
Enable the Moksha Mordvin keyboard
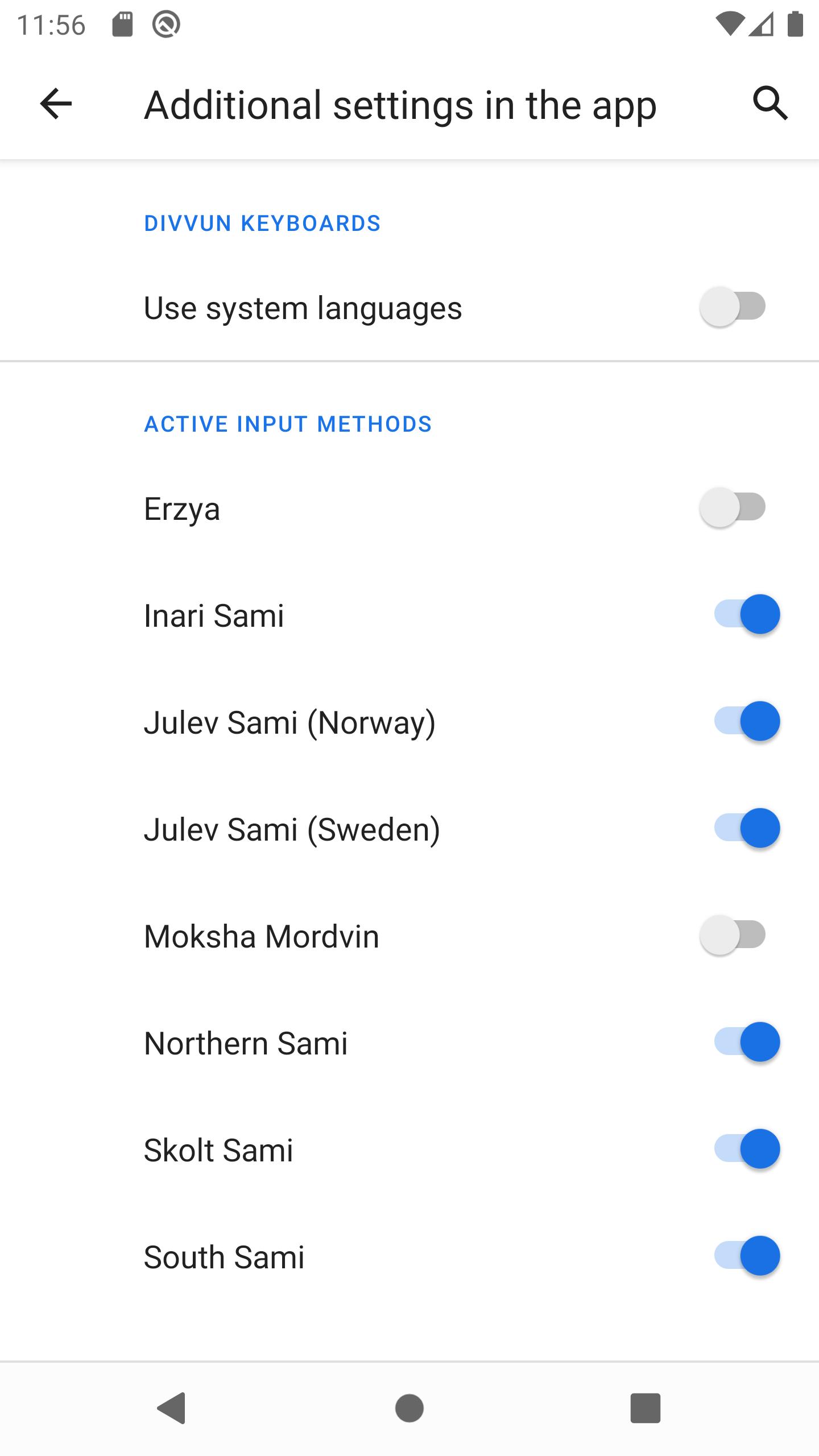pos(733,935)
